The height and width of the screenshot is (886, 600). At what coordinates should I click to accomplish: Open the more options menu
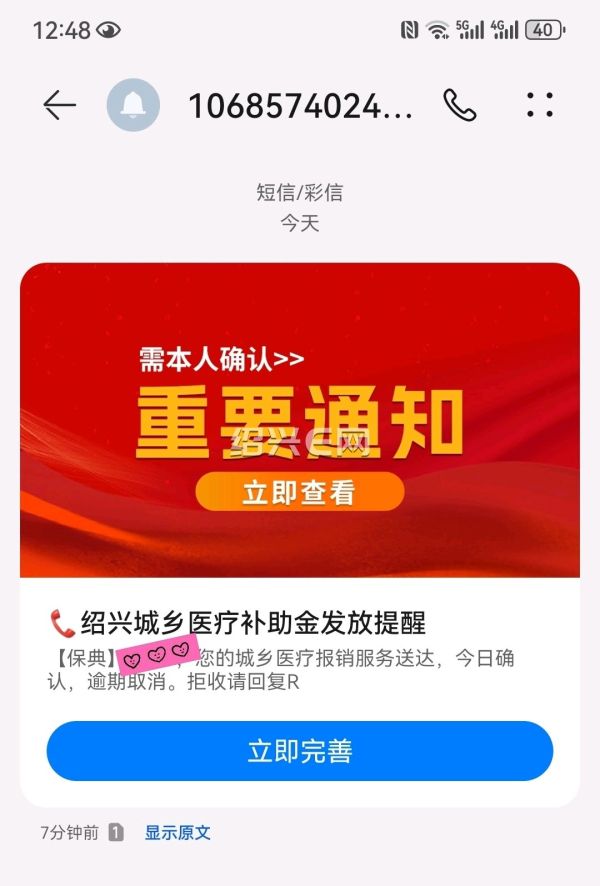pyautogui.click(x=539, y=105)
